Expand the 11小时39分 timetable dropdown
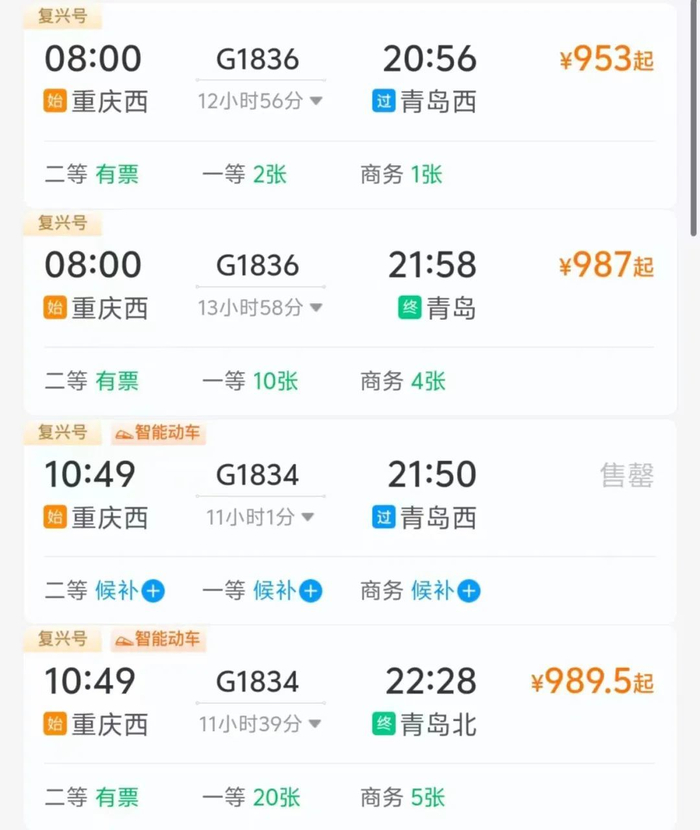 click(259, 724)
